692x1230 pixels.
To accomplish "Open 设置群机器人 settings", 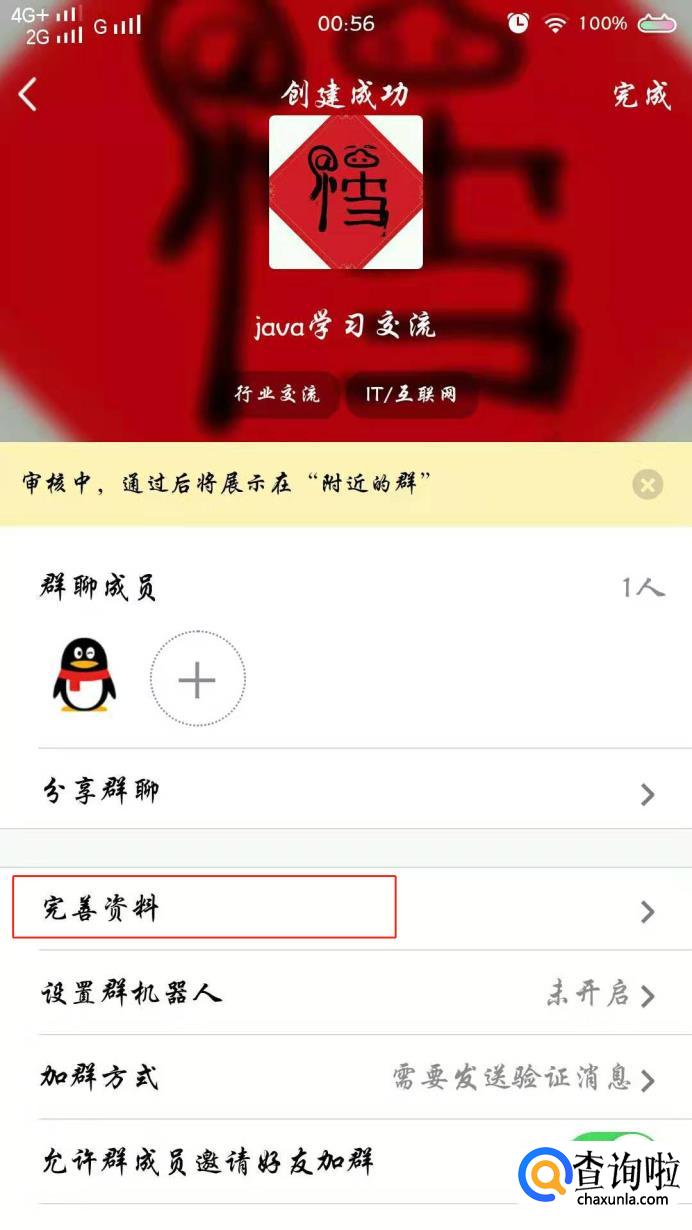I will pos(346,993).
